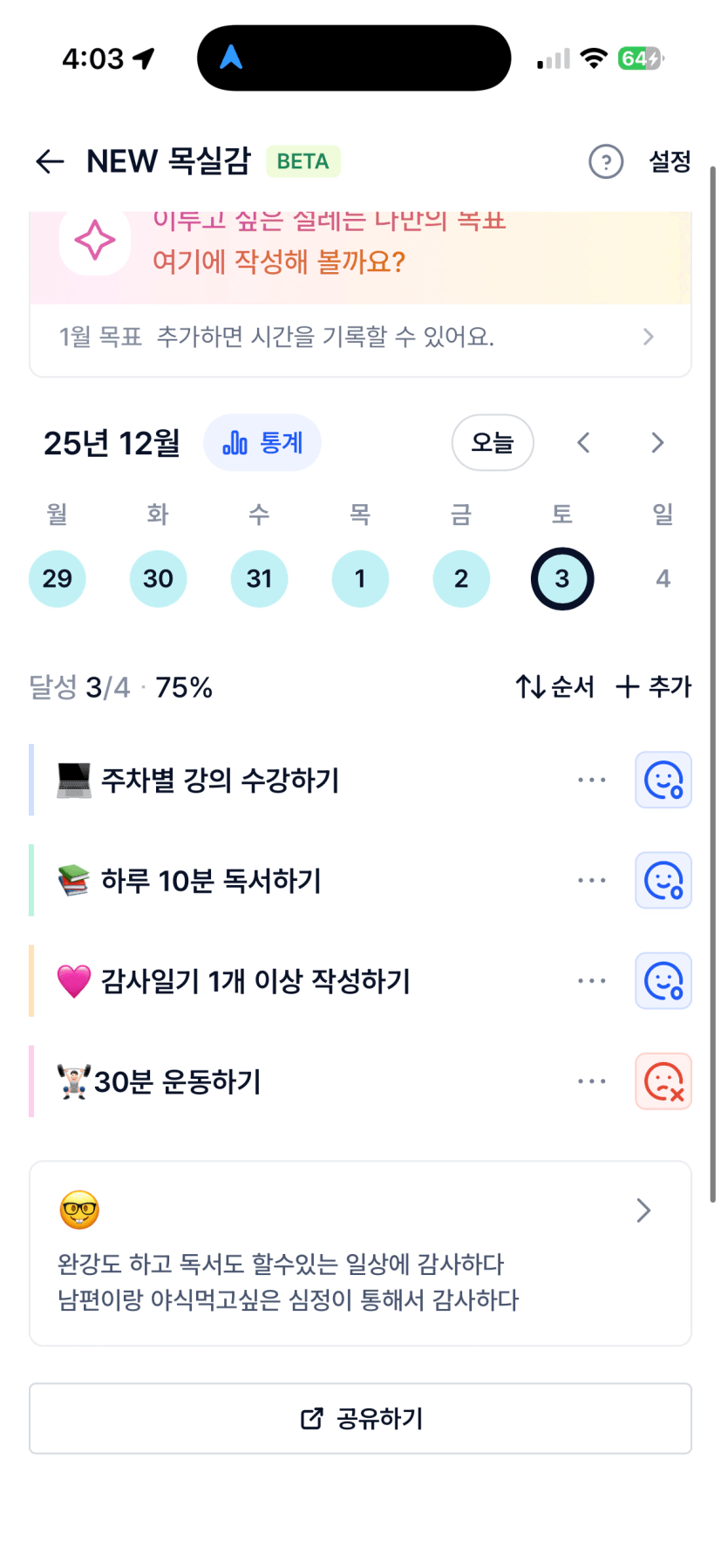
Task: Jump to today with 오늘 button
Action: tap(493, 443)
